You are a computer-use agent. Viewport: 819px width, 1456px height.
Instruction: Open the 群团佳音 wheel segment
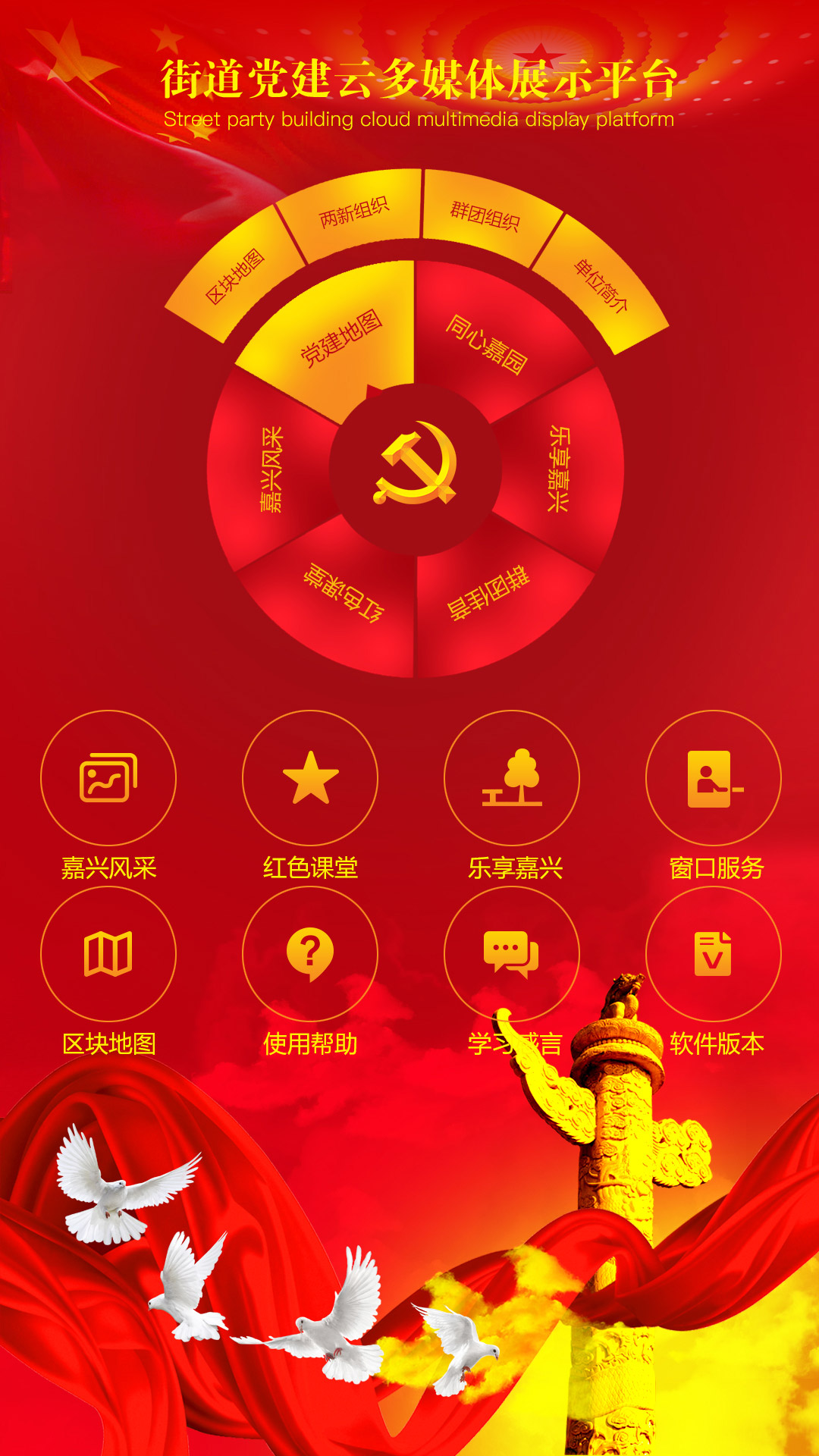pyautogui.click(x=489, y=594)
